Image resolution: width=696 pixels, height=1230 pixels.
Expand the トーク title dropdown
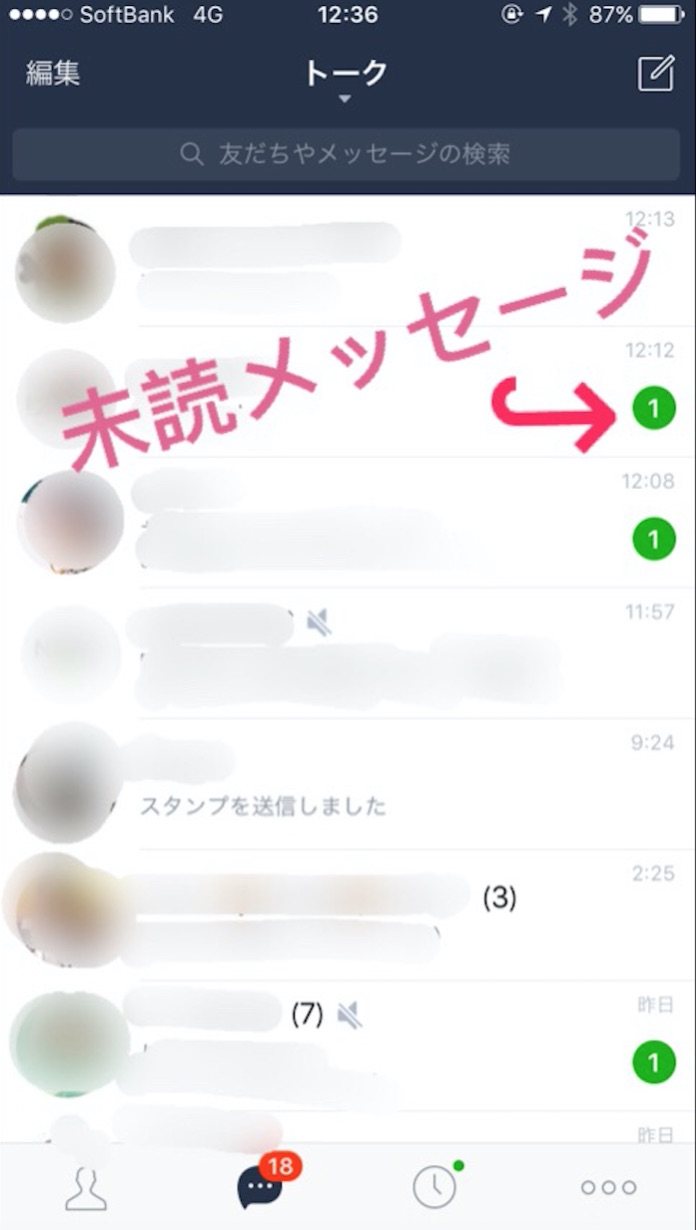point(345,80)
